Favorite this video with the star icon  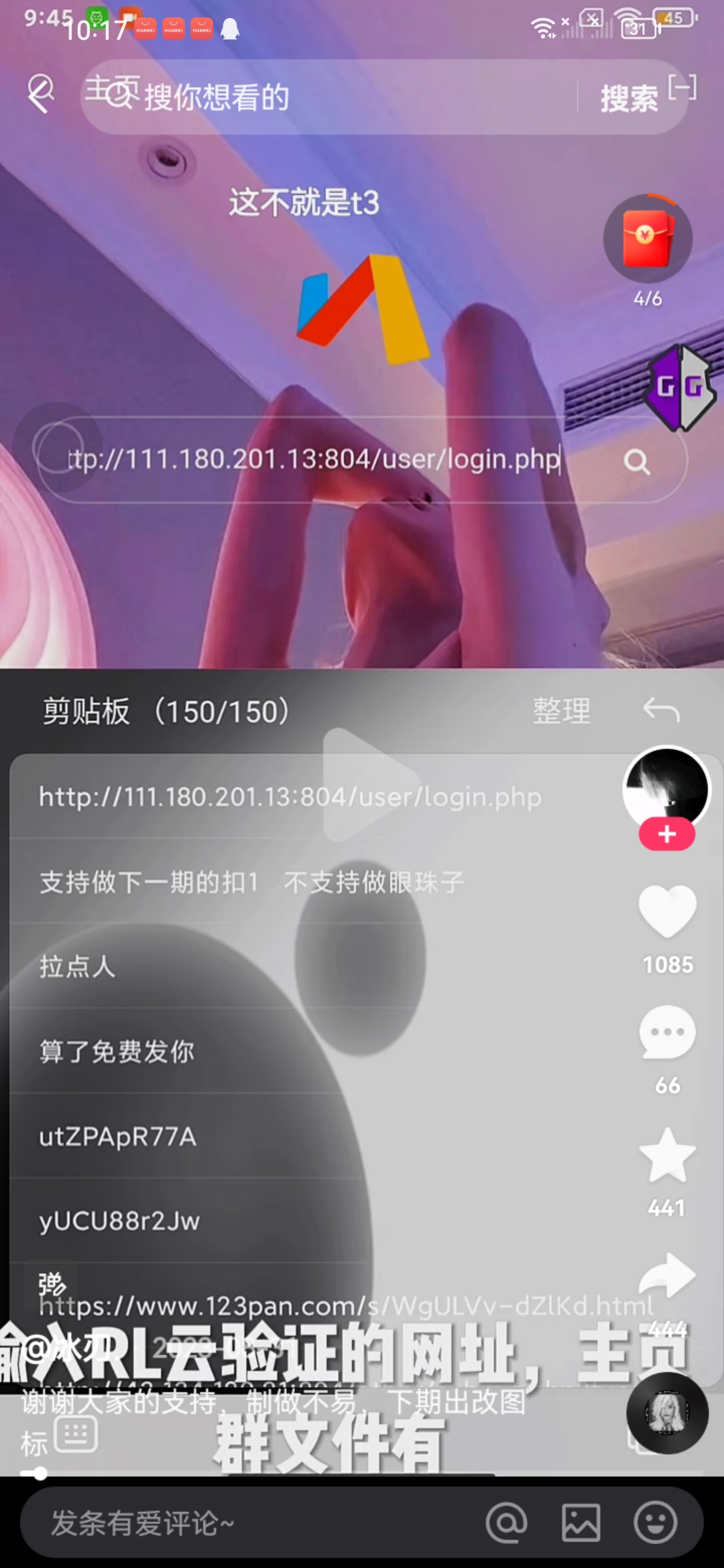tap(667, 1155)
